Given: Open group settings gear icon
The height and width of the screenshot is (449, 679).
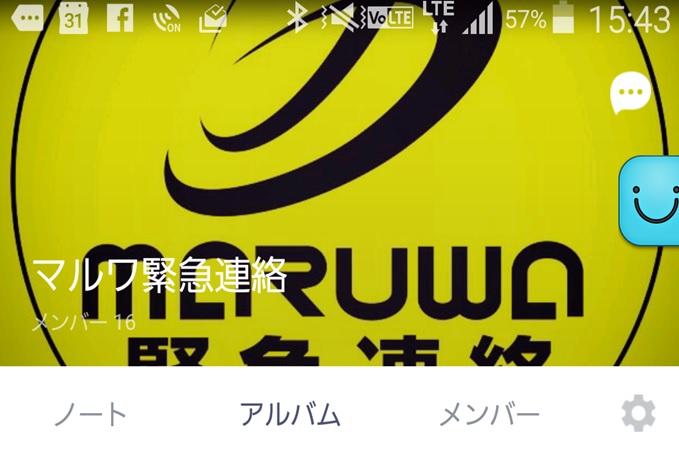Looking at the screenshot, I should point(638,413).
